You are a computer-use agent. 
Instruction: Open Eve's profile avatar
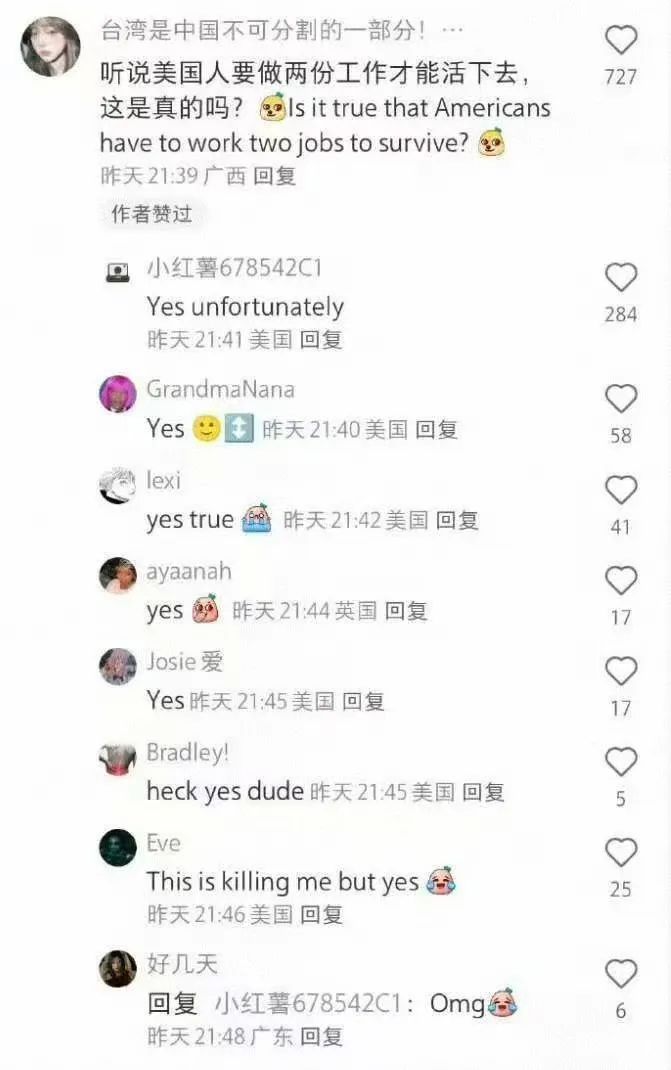[118, 848]
